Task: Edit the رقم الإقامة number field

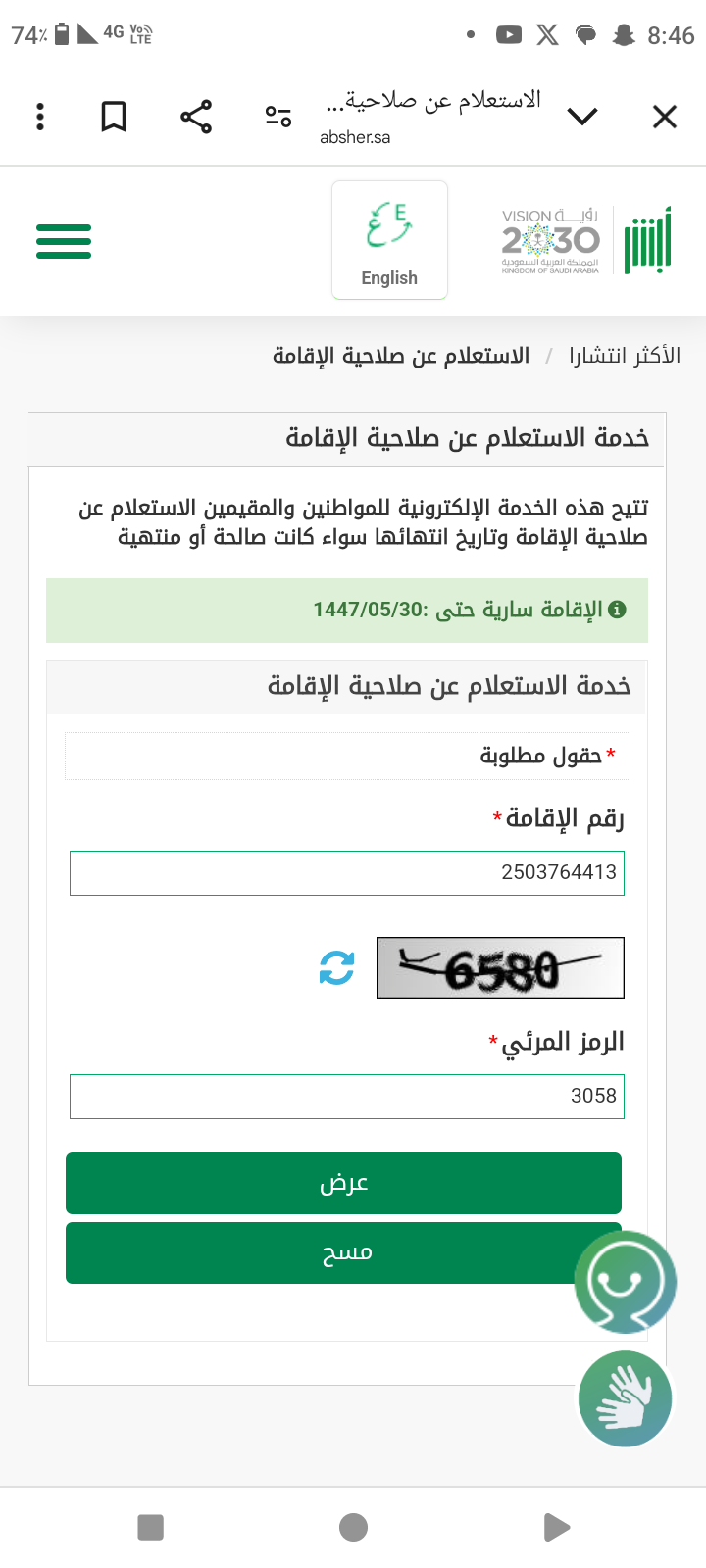Action: coord(347,872)
